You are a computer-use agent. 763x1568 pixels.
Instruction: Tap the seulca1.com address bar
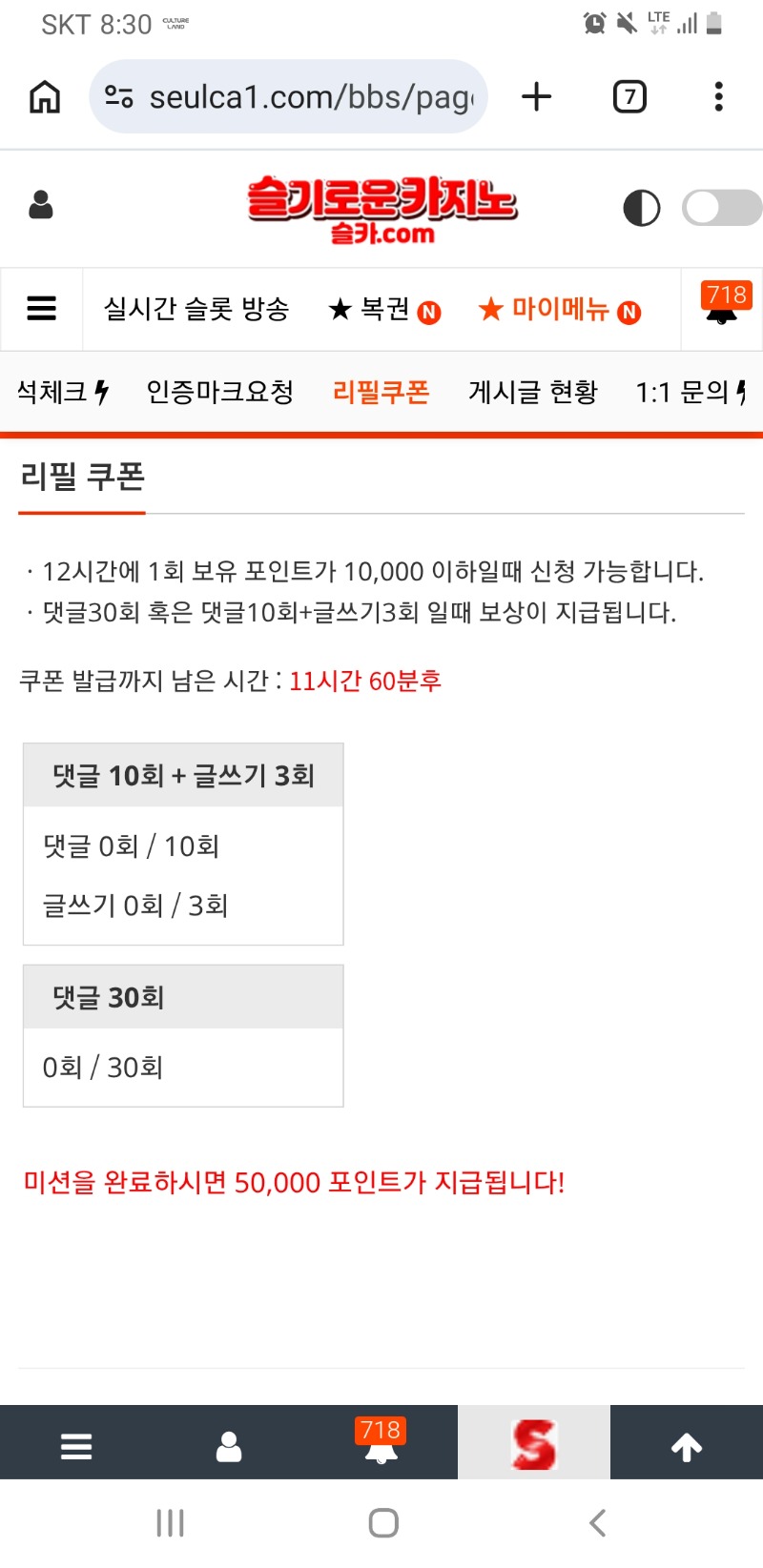[x=296, y=96]
